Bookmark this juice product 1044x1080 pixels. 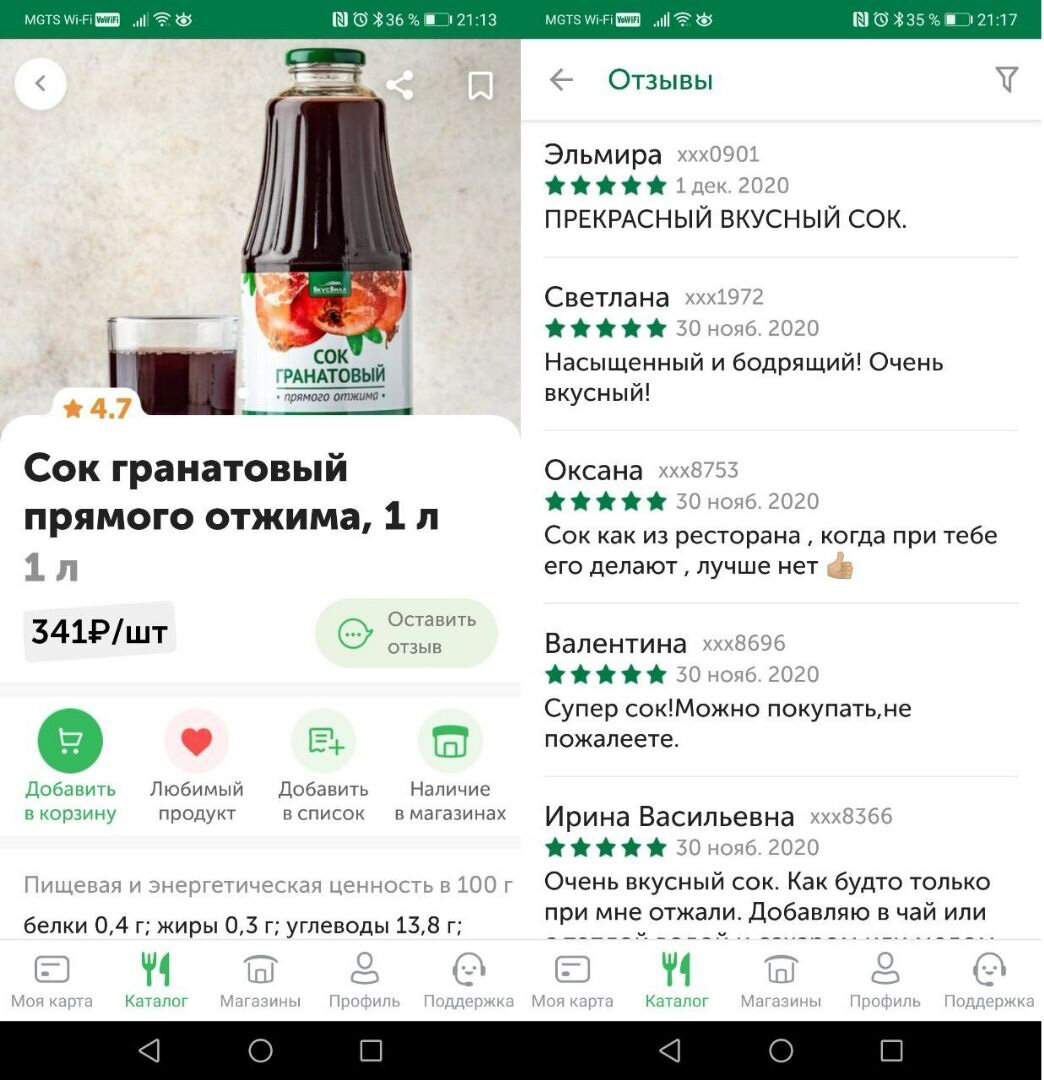pyautogui.click(x=481, y=87)
